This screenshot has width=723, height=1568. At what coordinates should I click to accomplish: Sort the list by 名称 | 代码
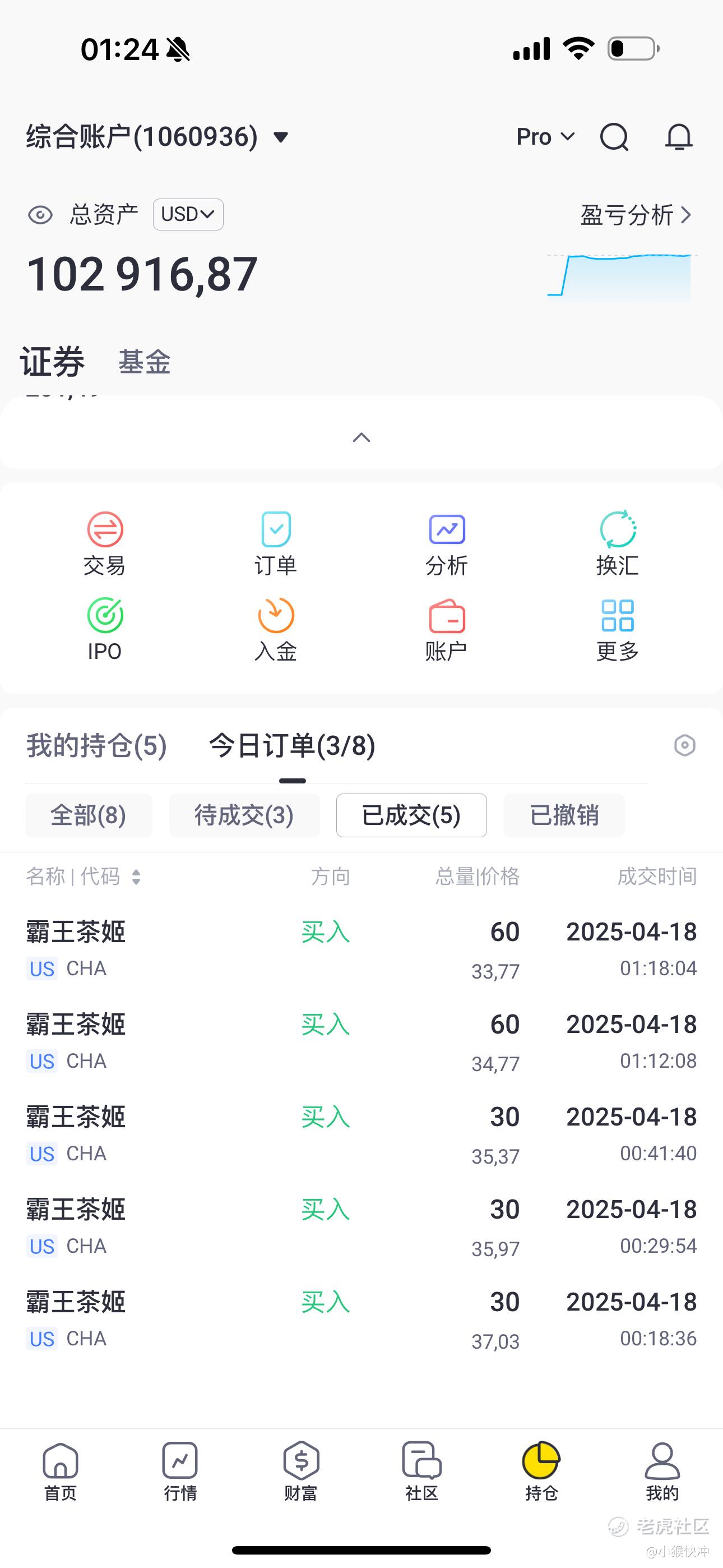[84, 877]
